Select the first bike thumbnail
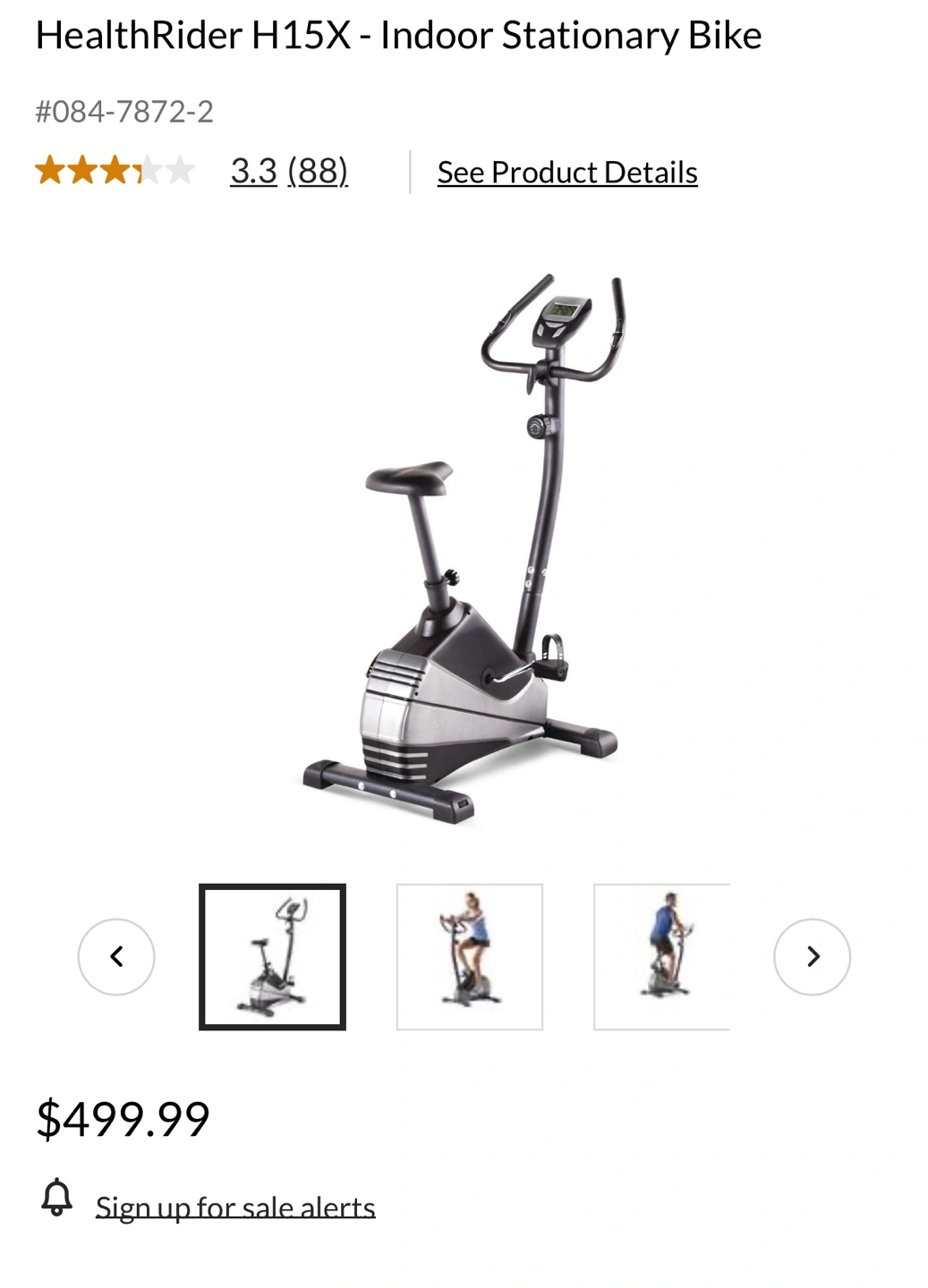 coord(274,956)
